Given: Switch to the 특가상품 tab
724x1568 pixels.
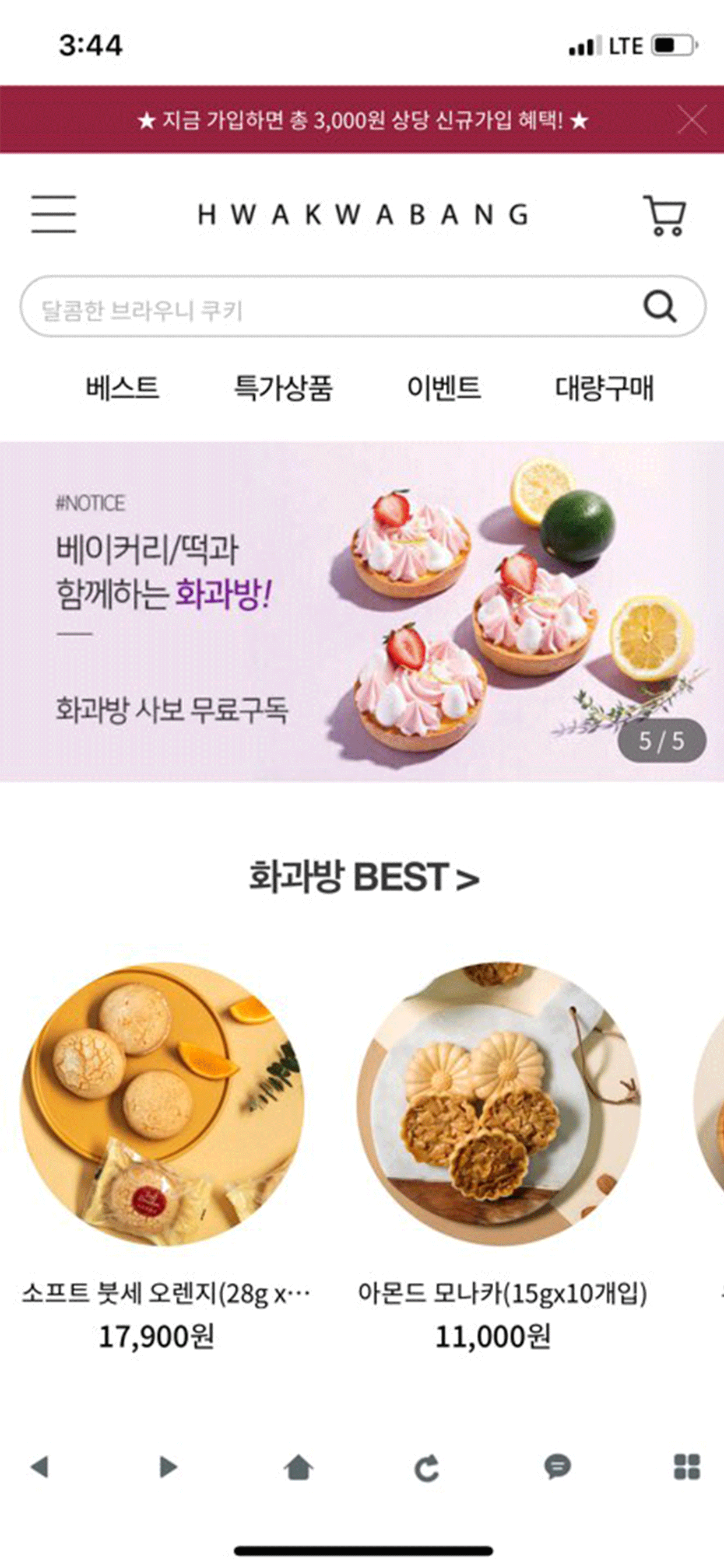Looking at the screenshot, I should [x=283, y=390].
